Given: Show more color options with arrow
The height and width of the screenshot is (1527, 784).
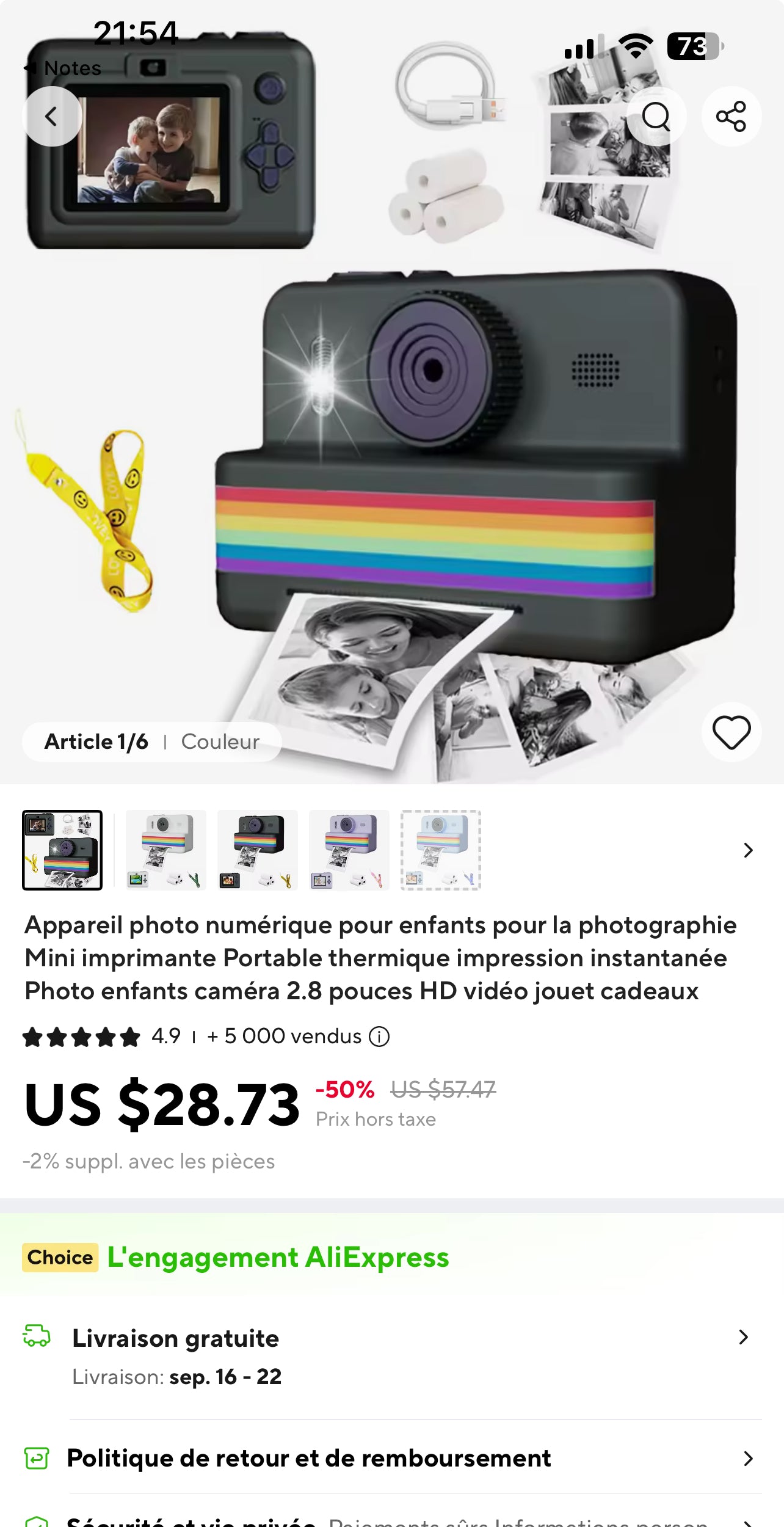Looking at the screenshot, I should tap(748, 850).
